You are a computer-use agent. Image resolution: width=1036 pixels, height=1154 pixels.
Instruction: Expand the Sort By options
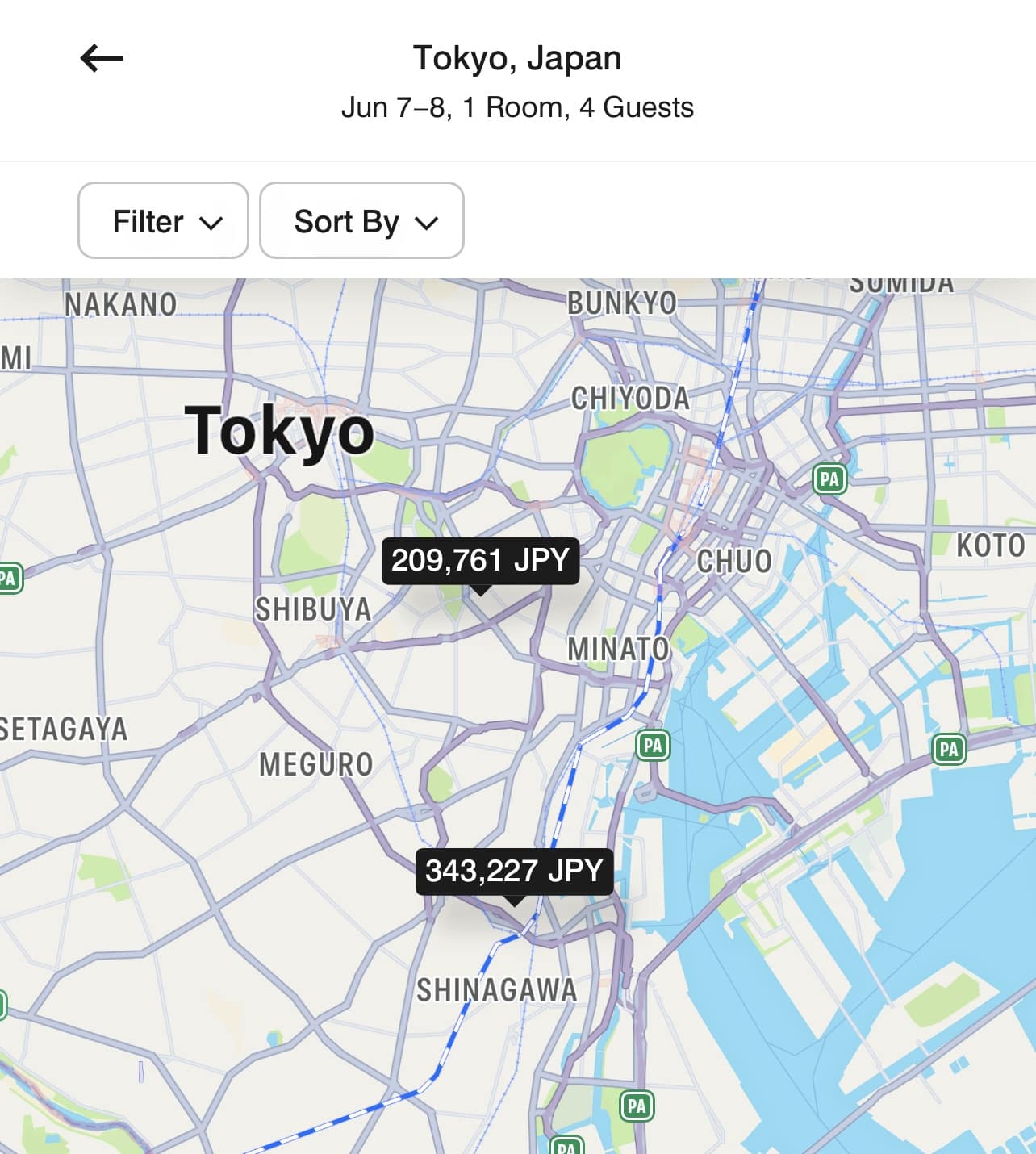361,220
